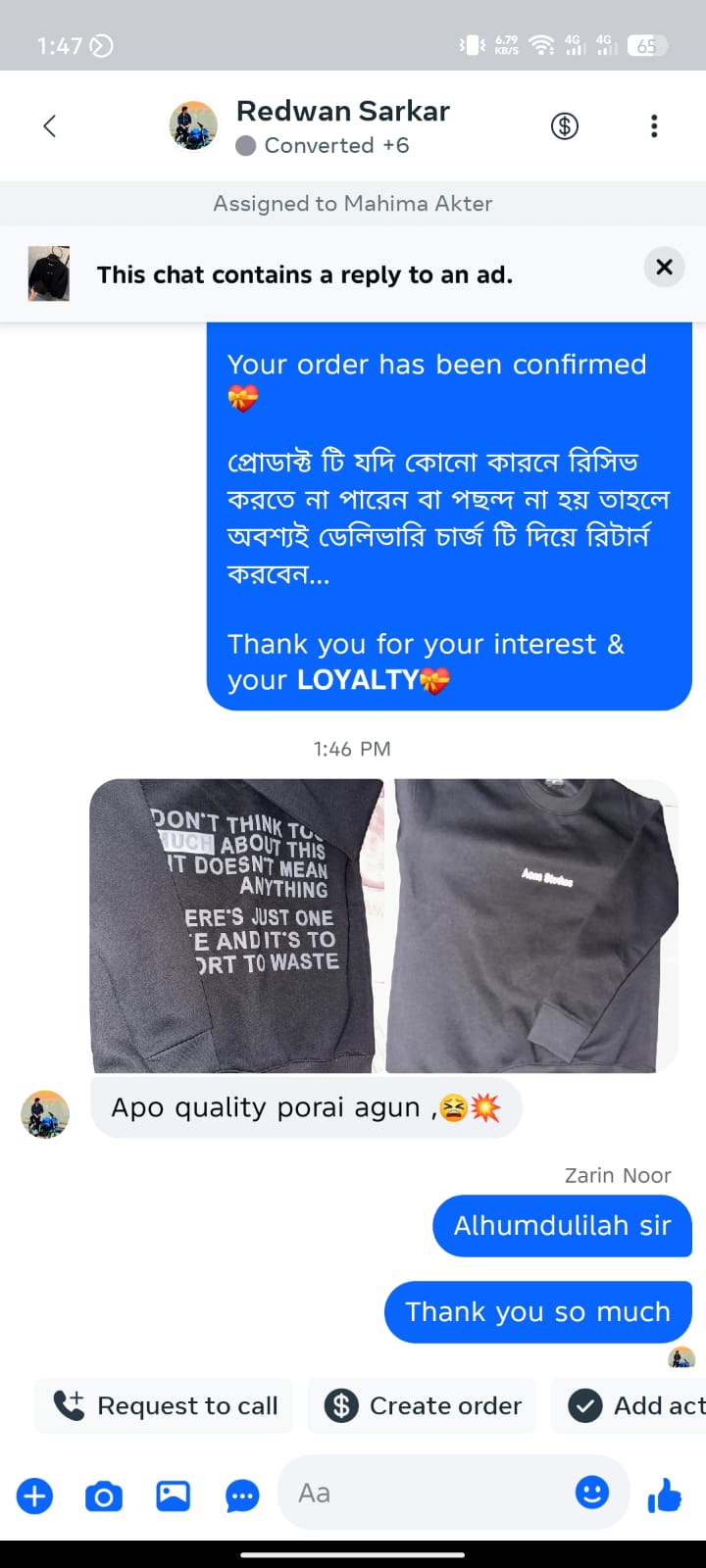Viewport: 706px width, 1568px height.
Task: Tap Create order
Action: click(423, 1405)
